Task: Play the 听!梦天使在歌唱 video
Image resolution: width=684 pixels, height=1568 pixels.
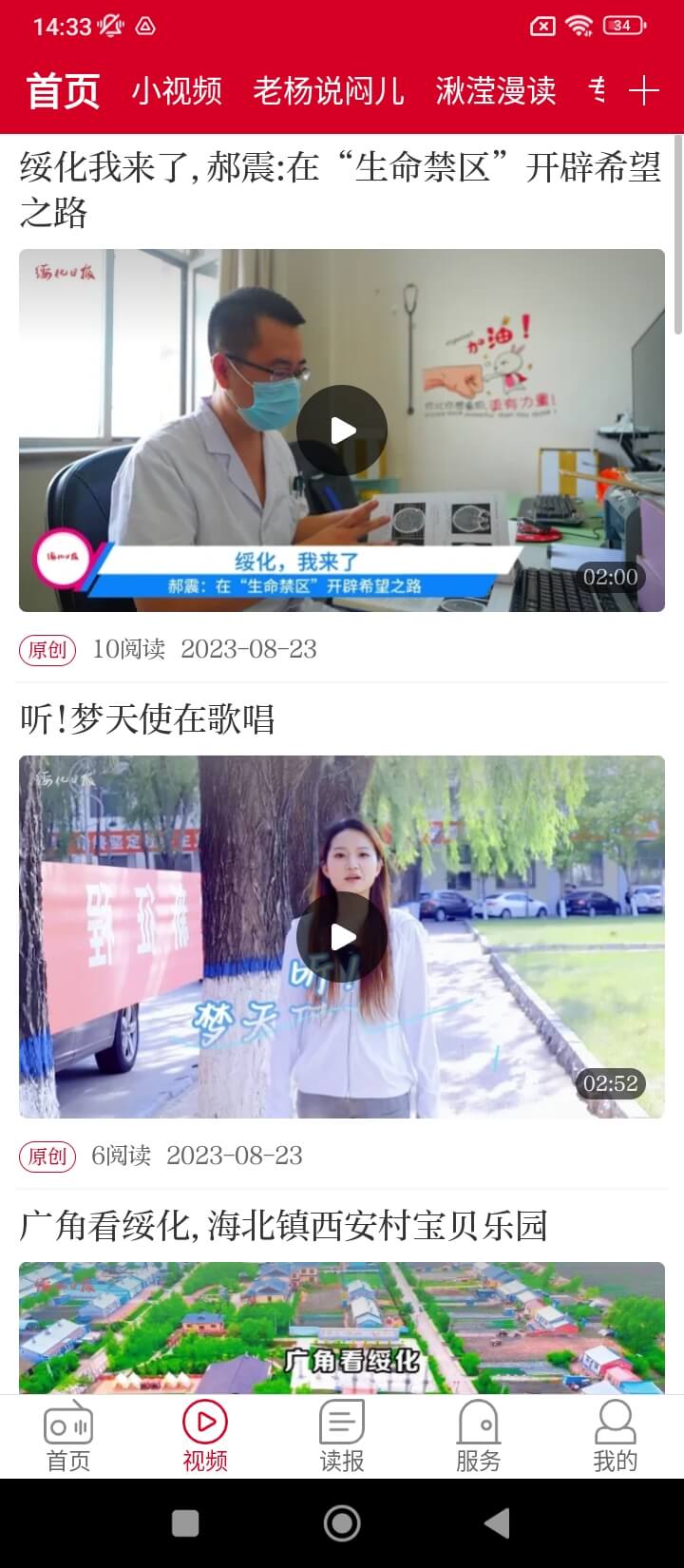Action: point(342,937)
